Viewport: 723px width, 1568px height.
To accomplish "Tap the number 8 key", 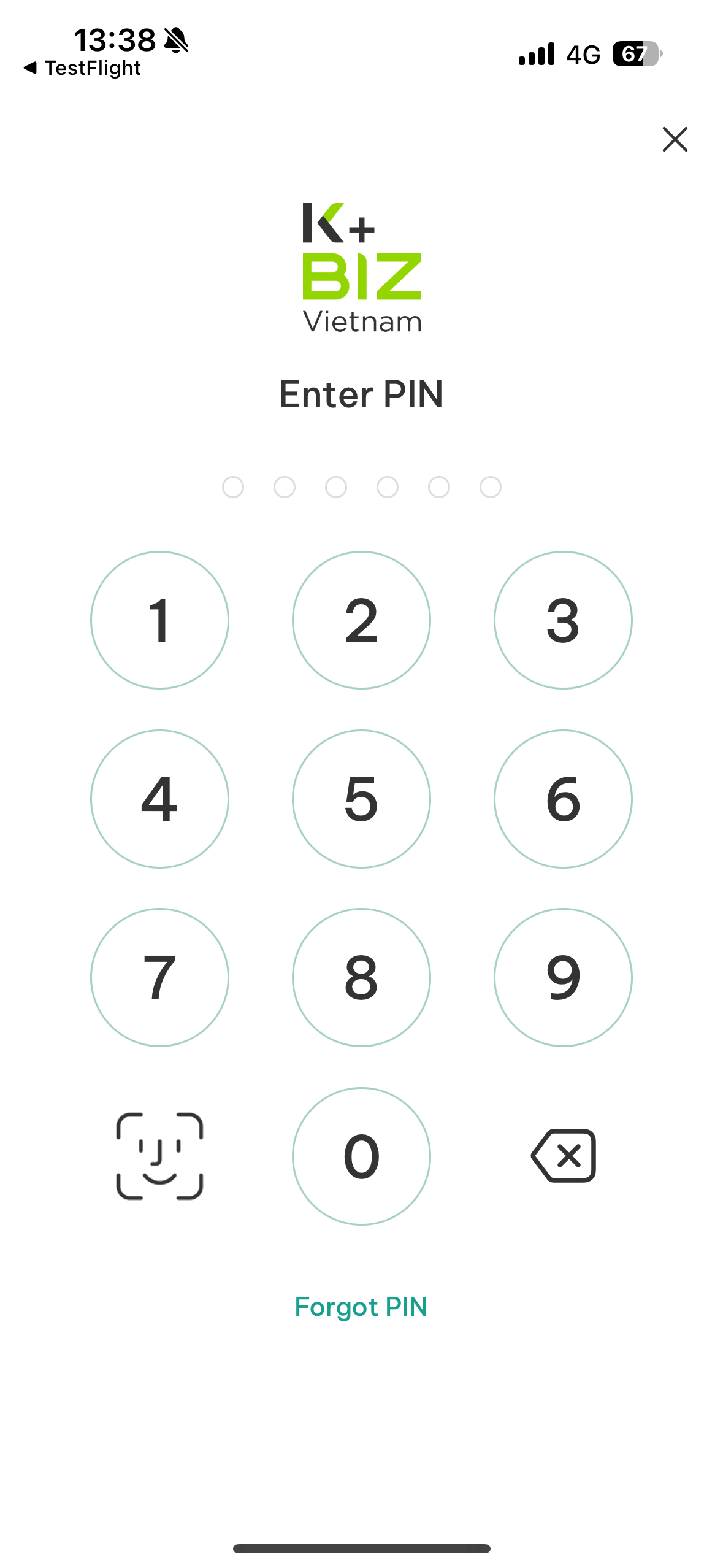I will (361, 977).
